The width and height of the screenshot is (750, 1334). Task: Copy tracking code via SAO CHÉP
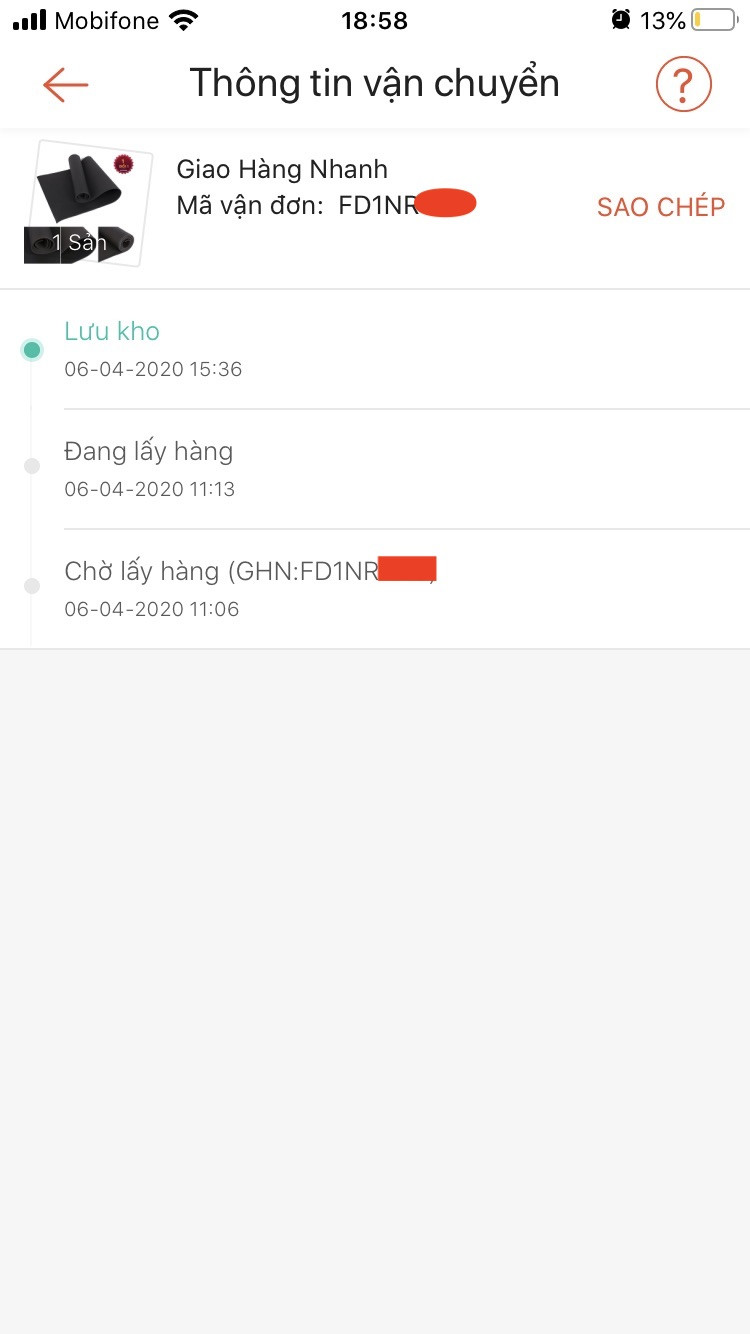(660, 207)
